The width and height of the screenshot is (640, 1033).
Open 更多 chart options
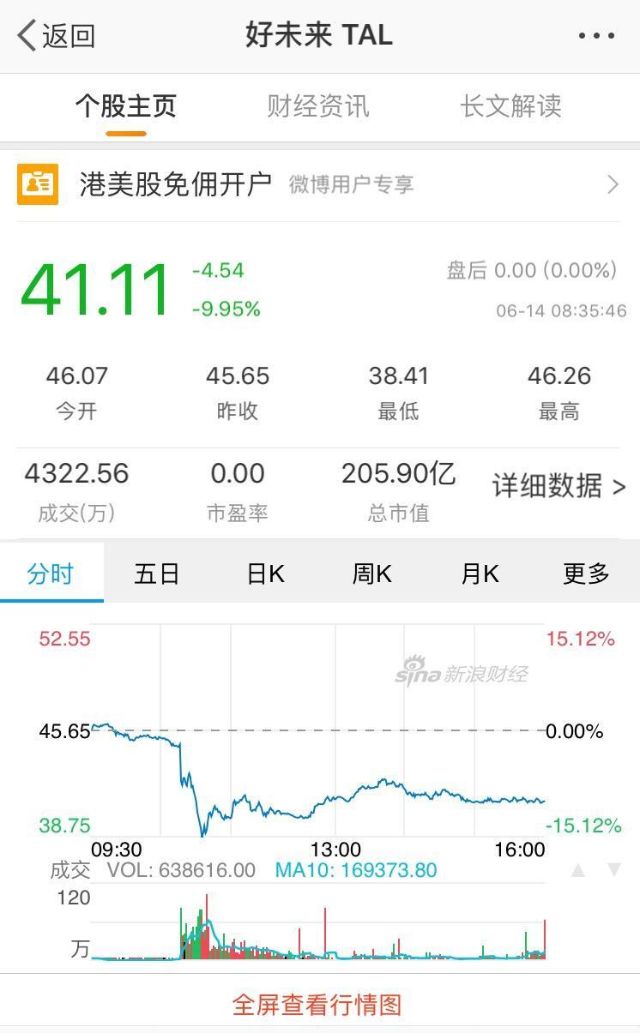(586, 573)
